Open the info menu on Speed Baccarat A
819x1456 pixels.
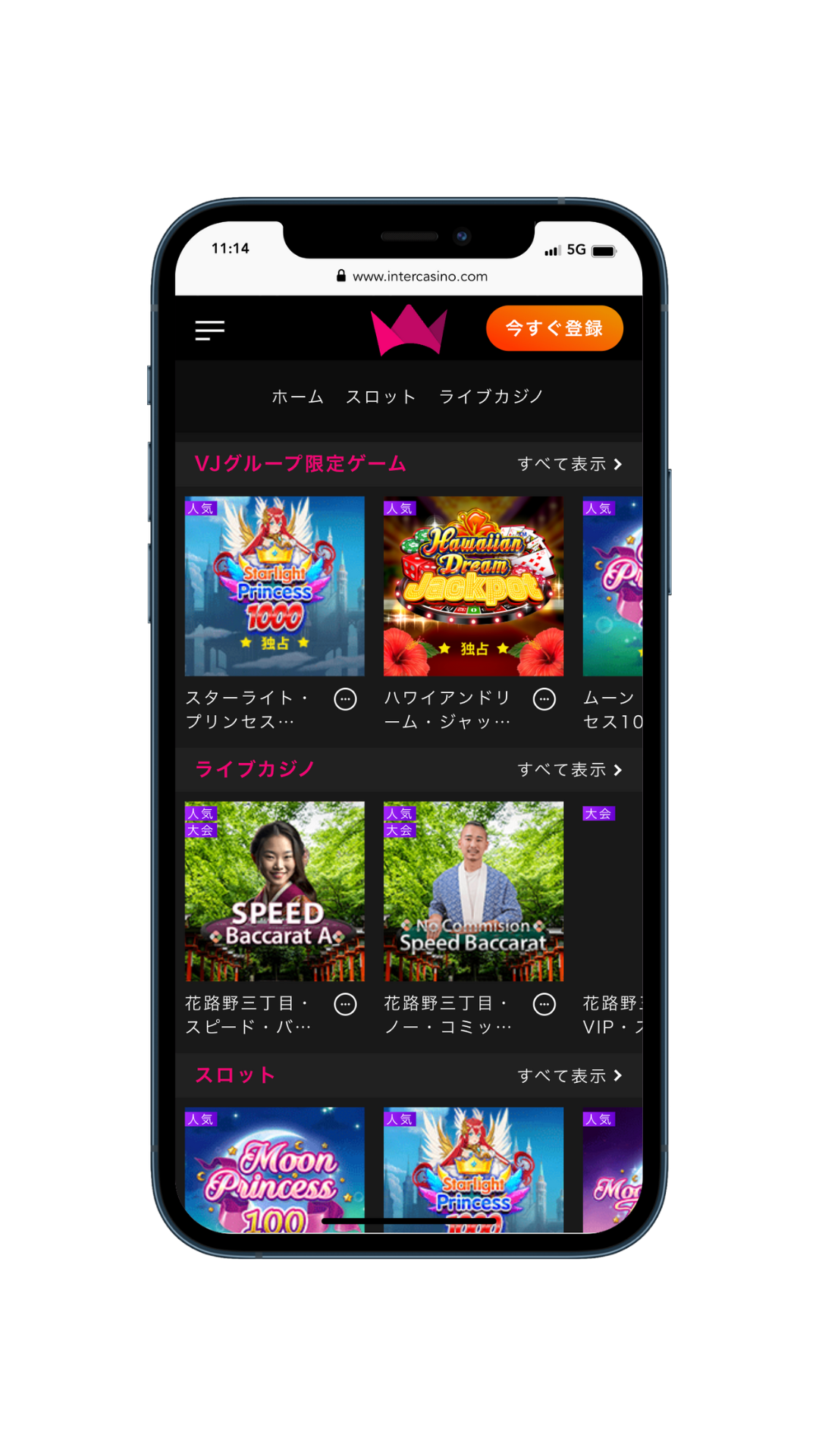(346, 1005)
